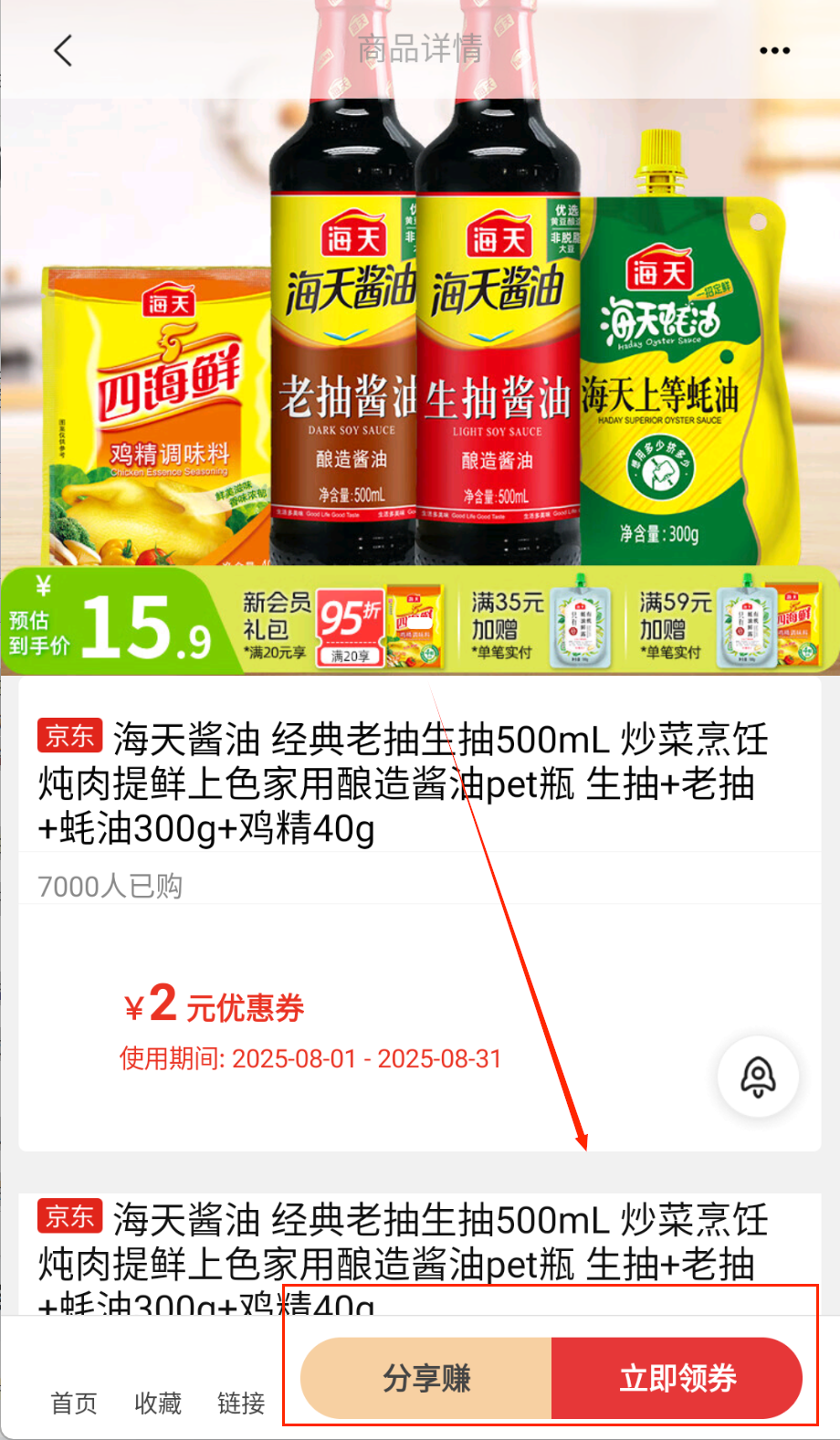Tap 链接 in the bottom bar

pyautogui.click(x=241, y=1403)
